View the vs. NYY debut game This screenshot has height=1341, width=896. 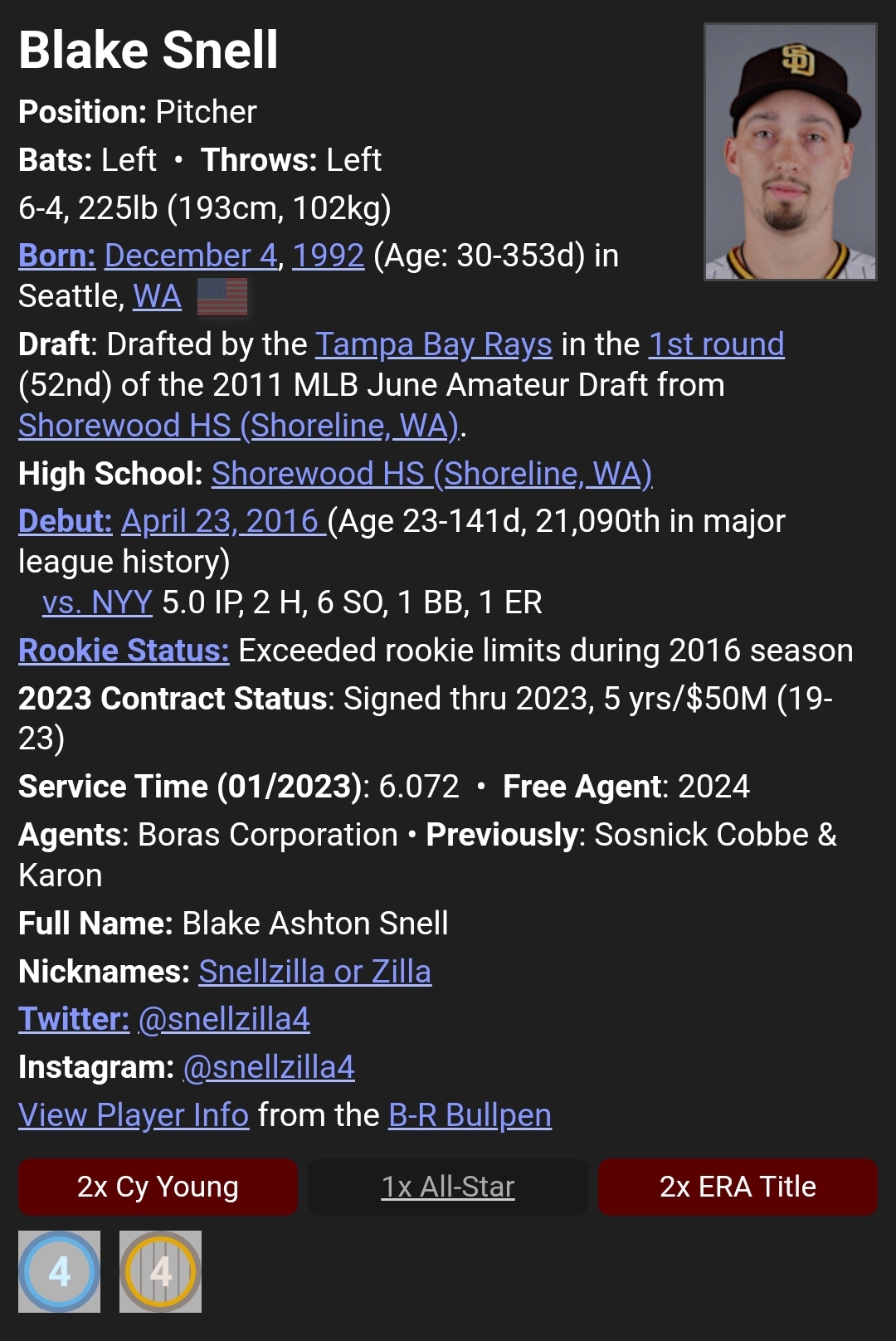[97, 602]
